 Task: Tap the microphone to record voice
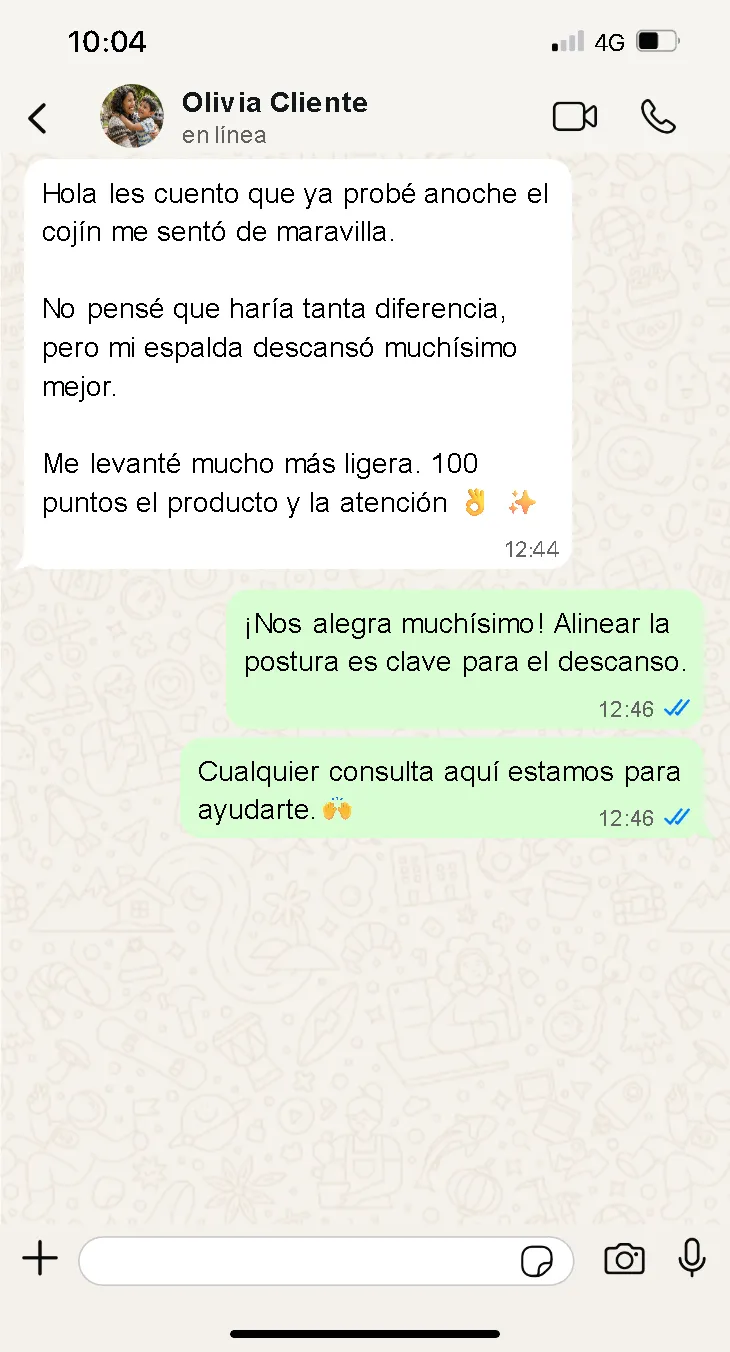pos(692,1258)
